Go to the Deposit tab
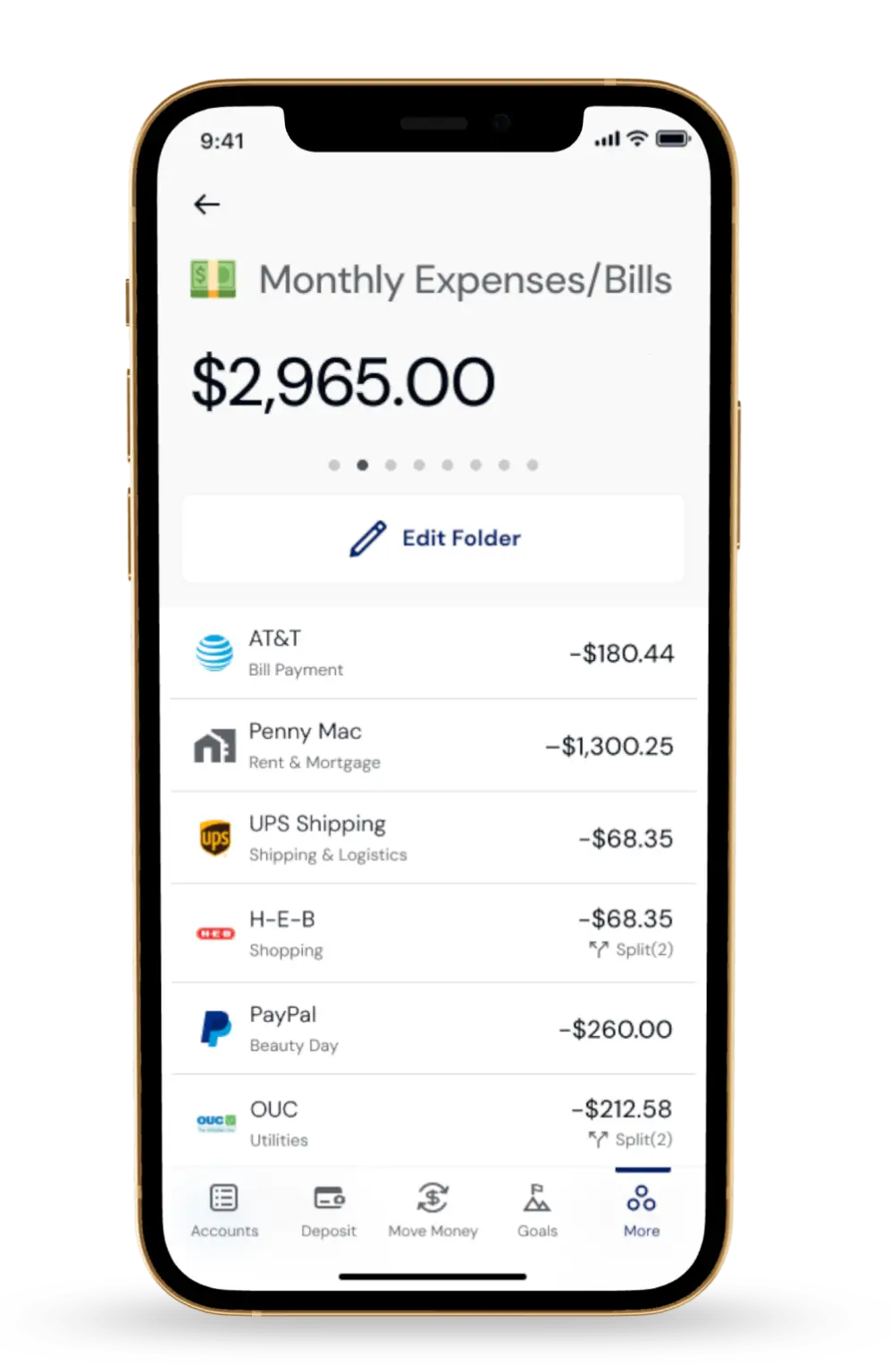The height and width of the screenshot is (1372, 891). 329,1211
